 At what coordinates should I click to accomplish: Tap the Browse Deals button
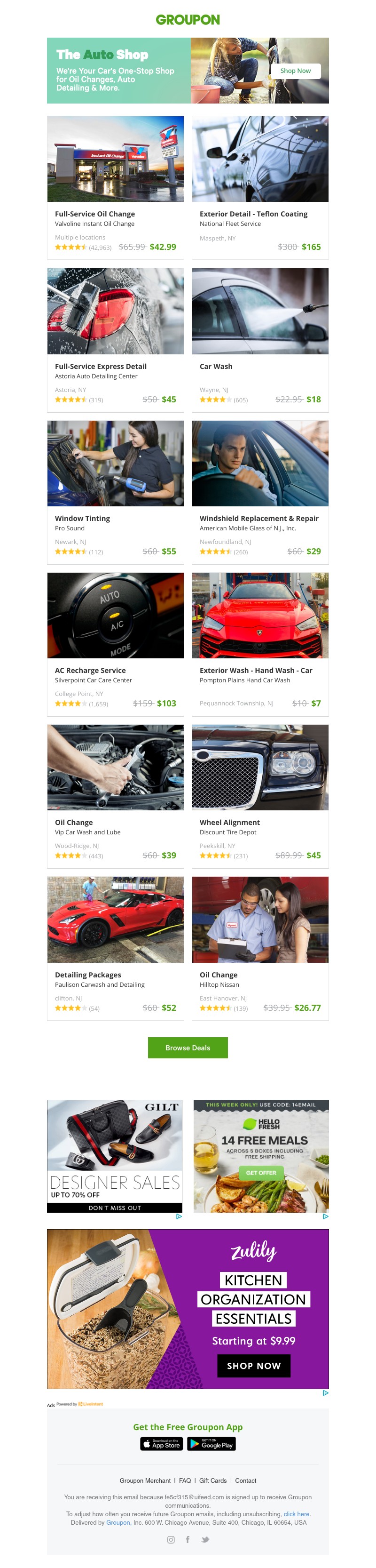[188, 1048]
